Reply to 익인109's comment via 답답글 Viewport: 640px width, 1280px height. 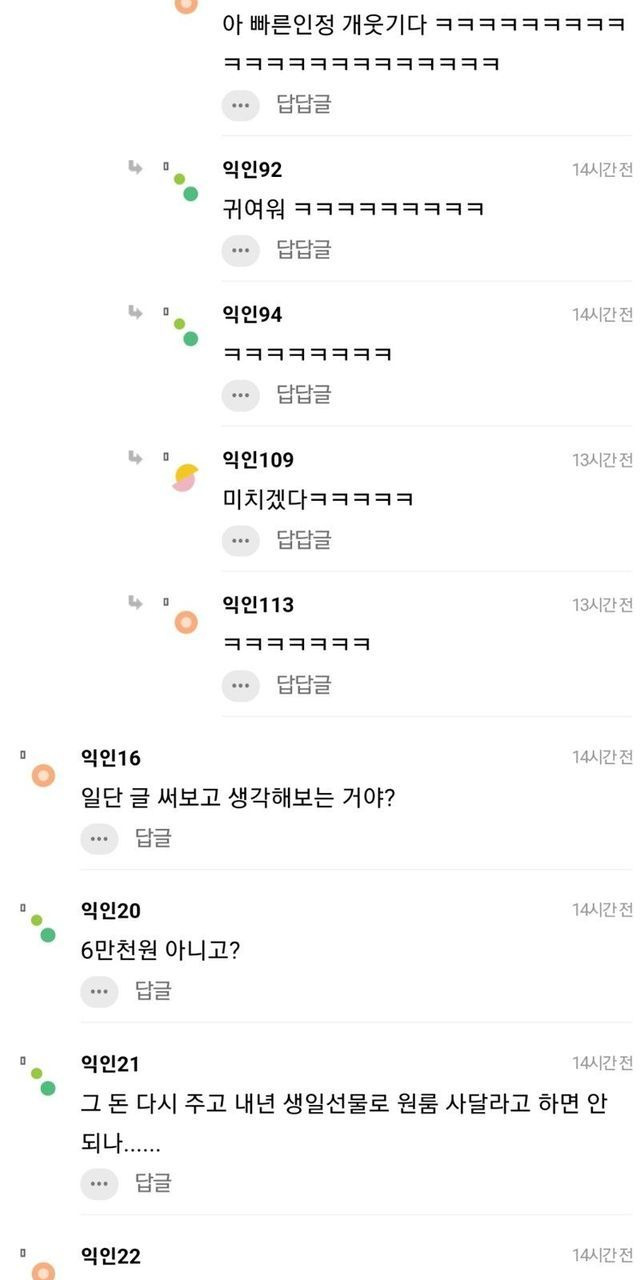pos(304,540)
